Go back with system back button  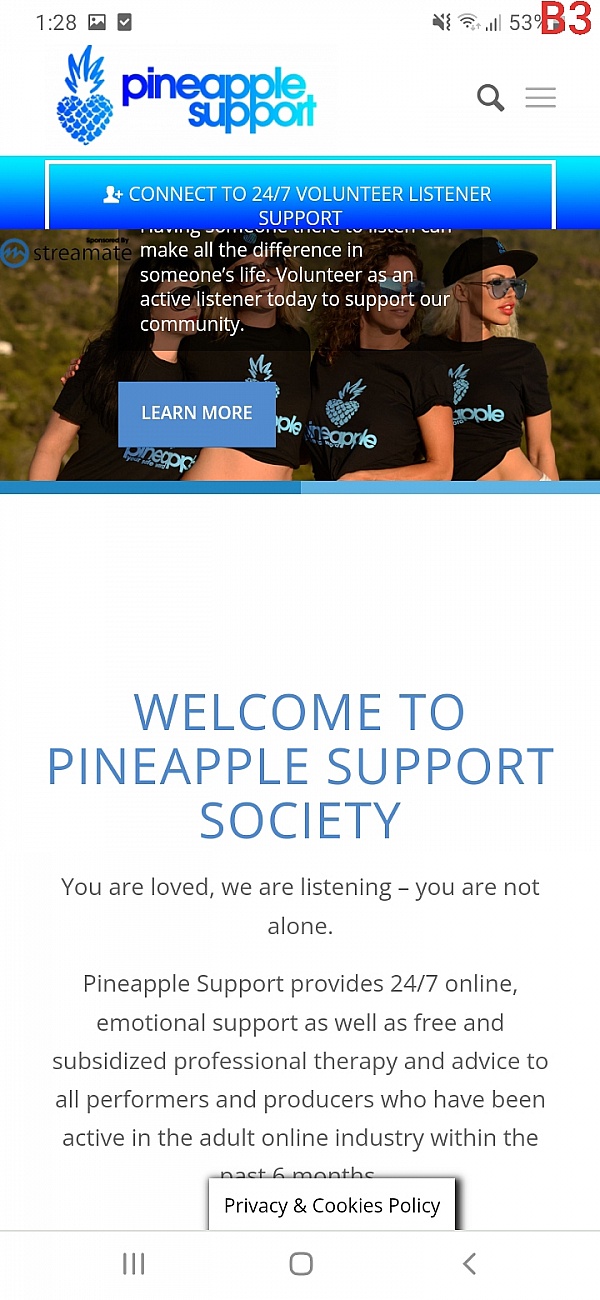point(469,1264)
